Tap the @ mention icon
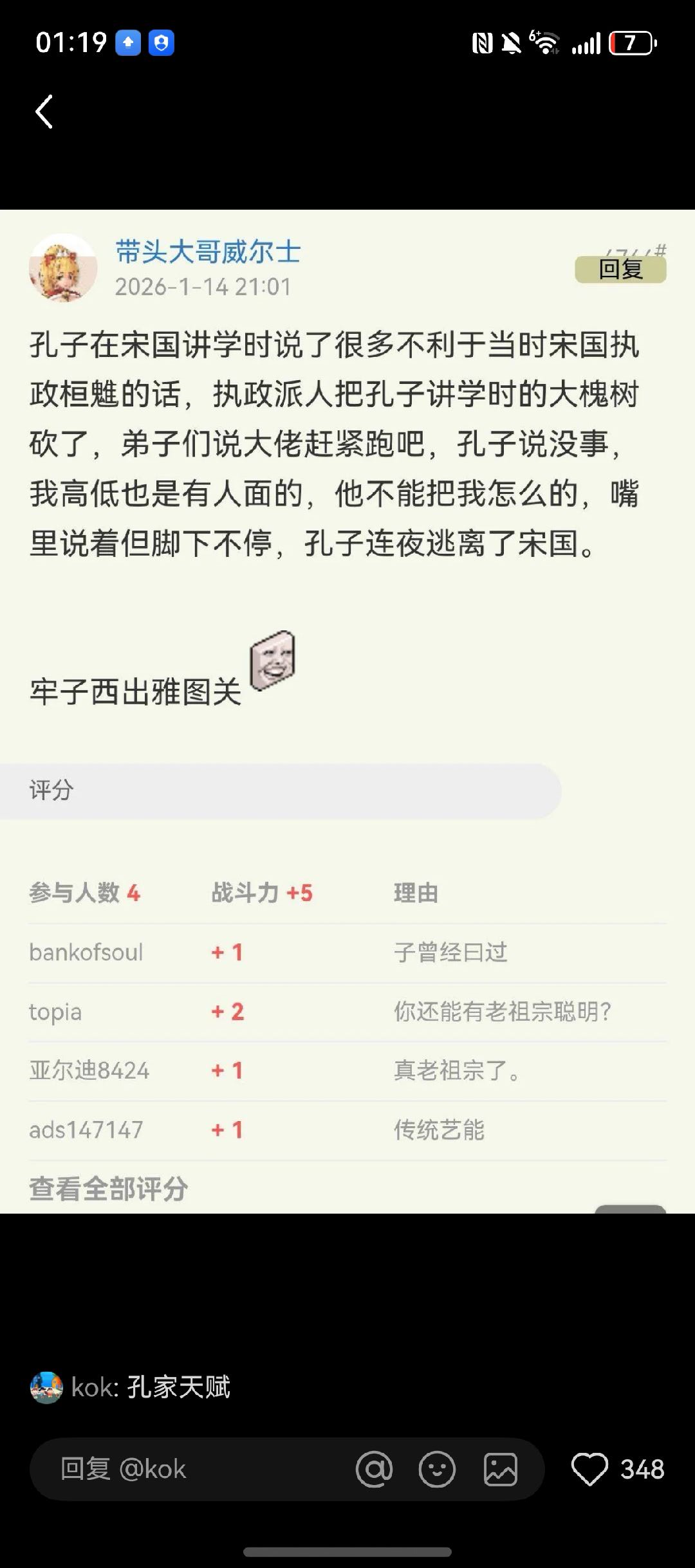Viewport: 695px width, 1568px height. (x=374, y=1469)
